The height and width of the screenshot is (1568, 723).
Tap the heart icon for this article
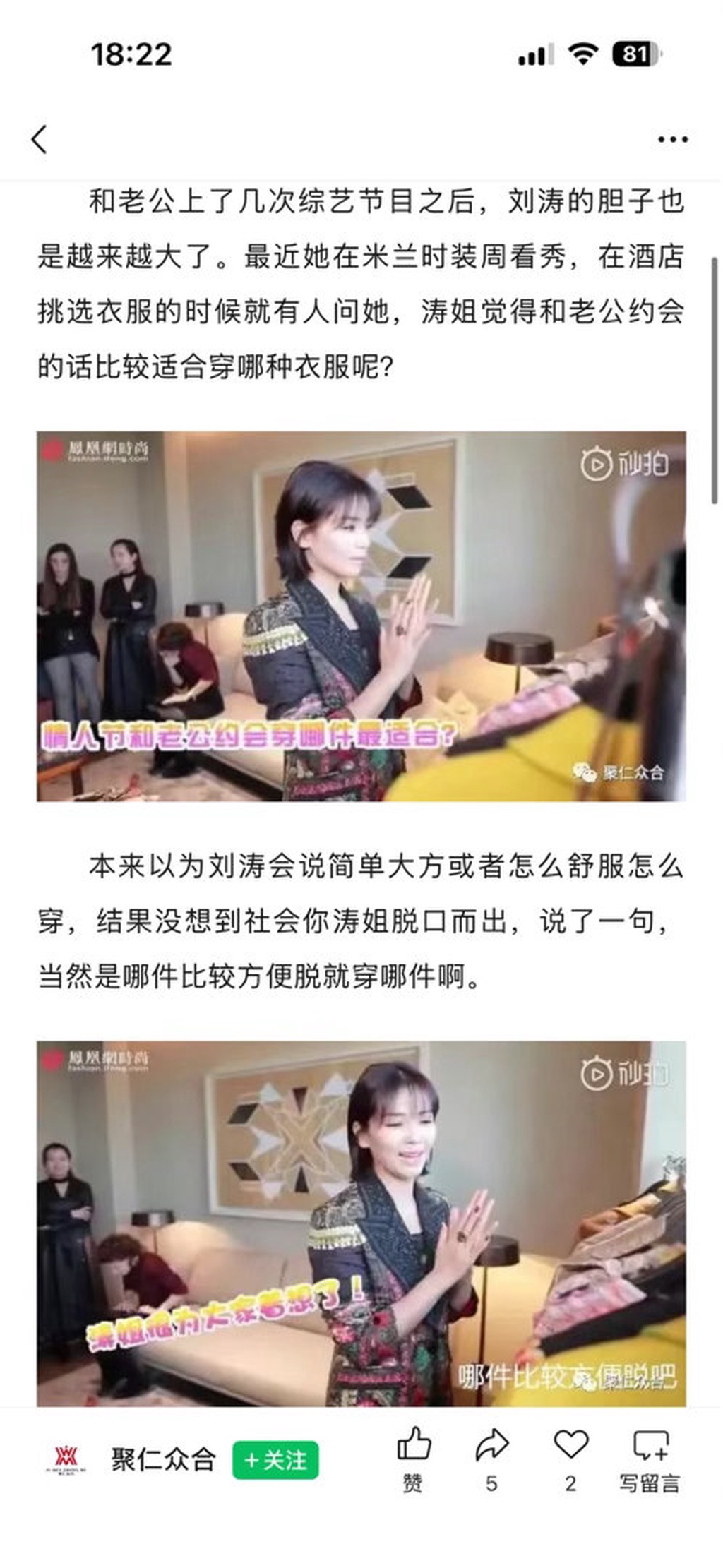pos(570,1458)
